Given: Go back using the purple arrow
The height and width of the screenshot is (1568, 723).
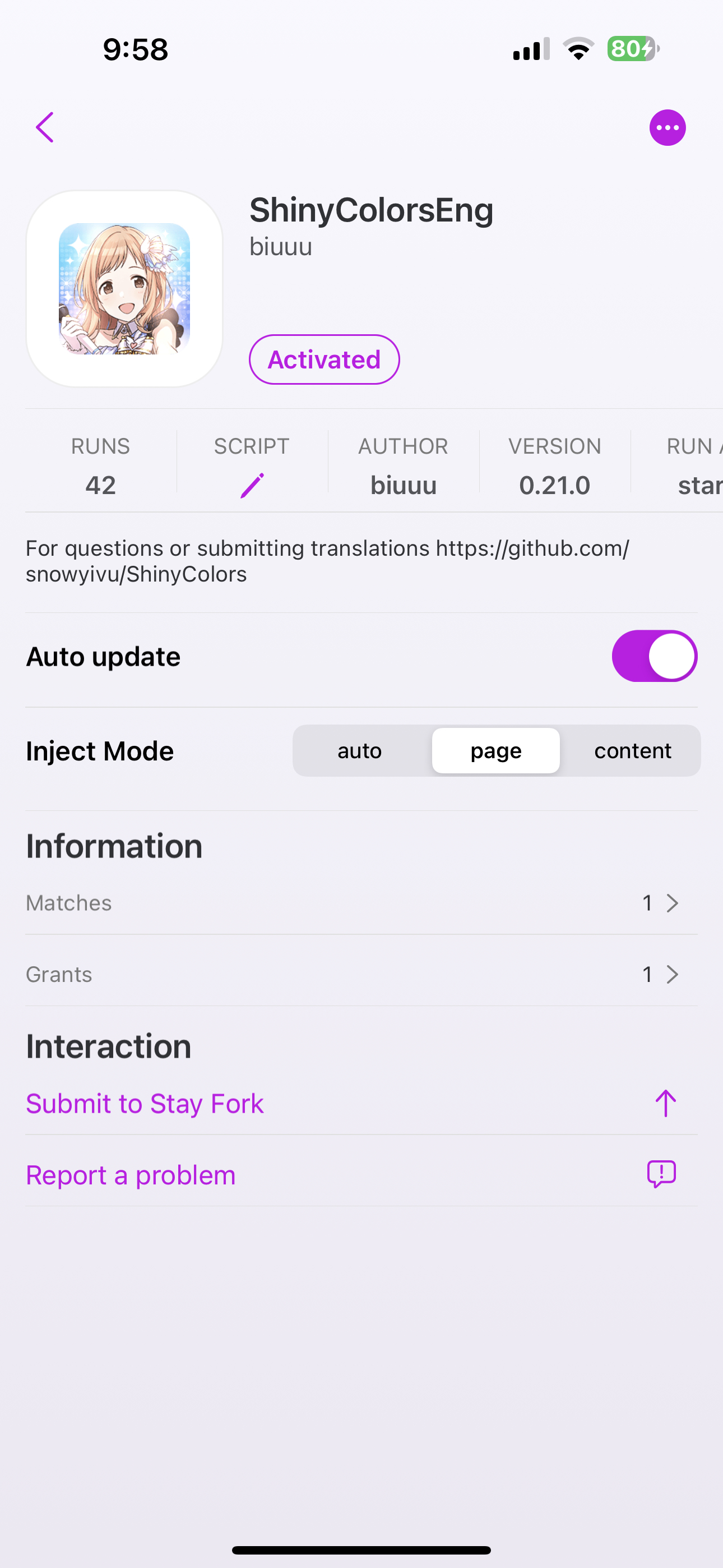Looking at the screenshot, I should [45, 127].
